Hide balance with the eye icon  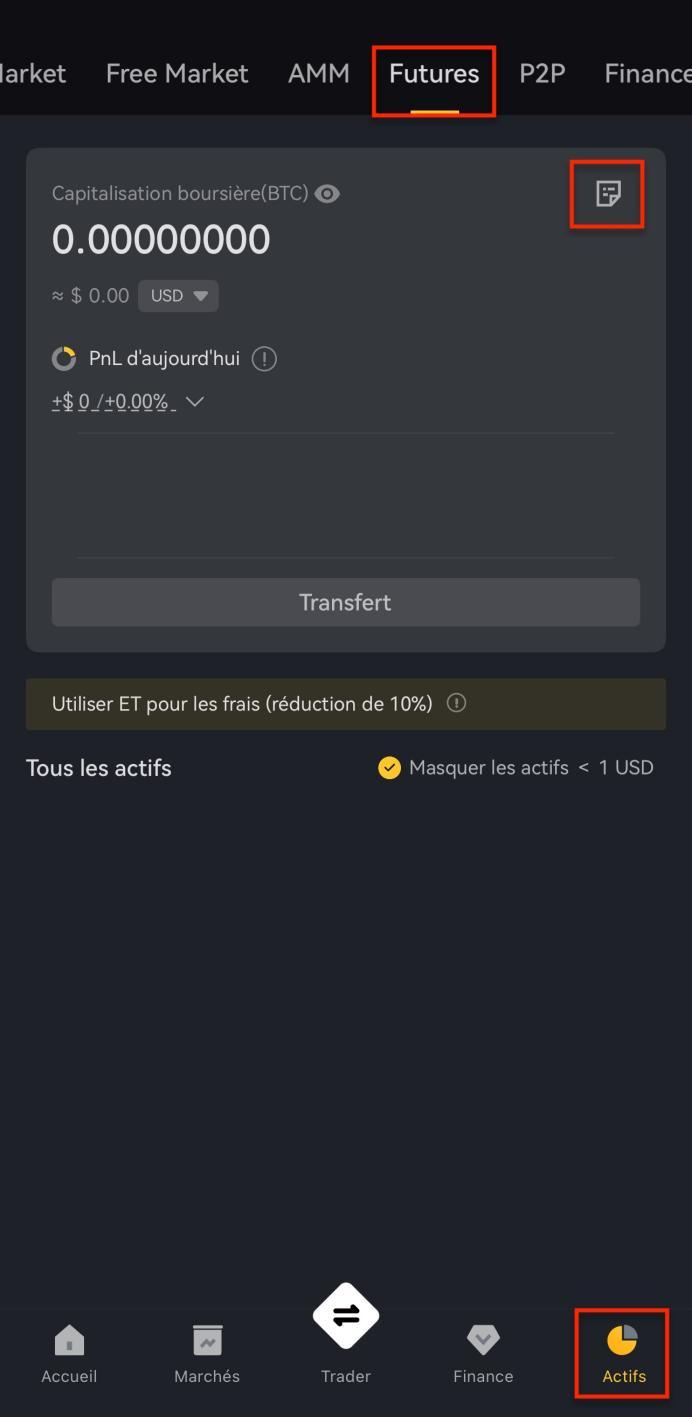[327, 194]
